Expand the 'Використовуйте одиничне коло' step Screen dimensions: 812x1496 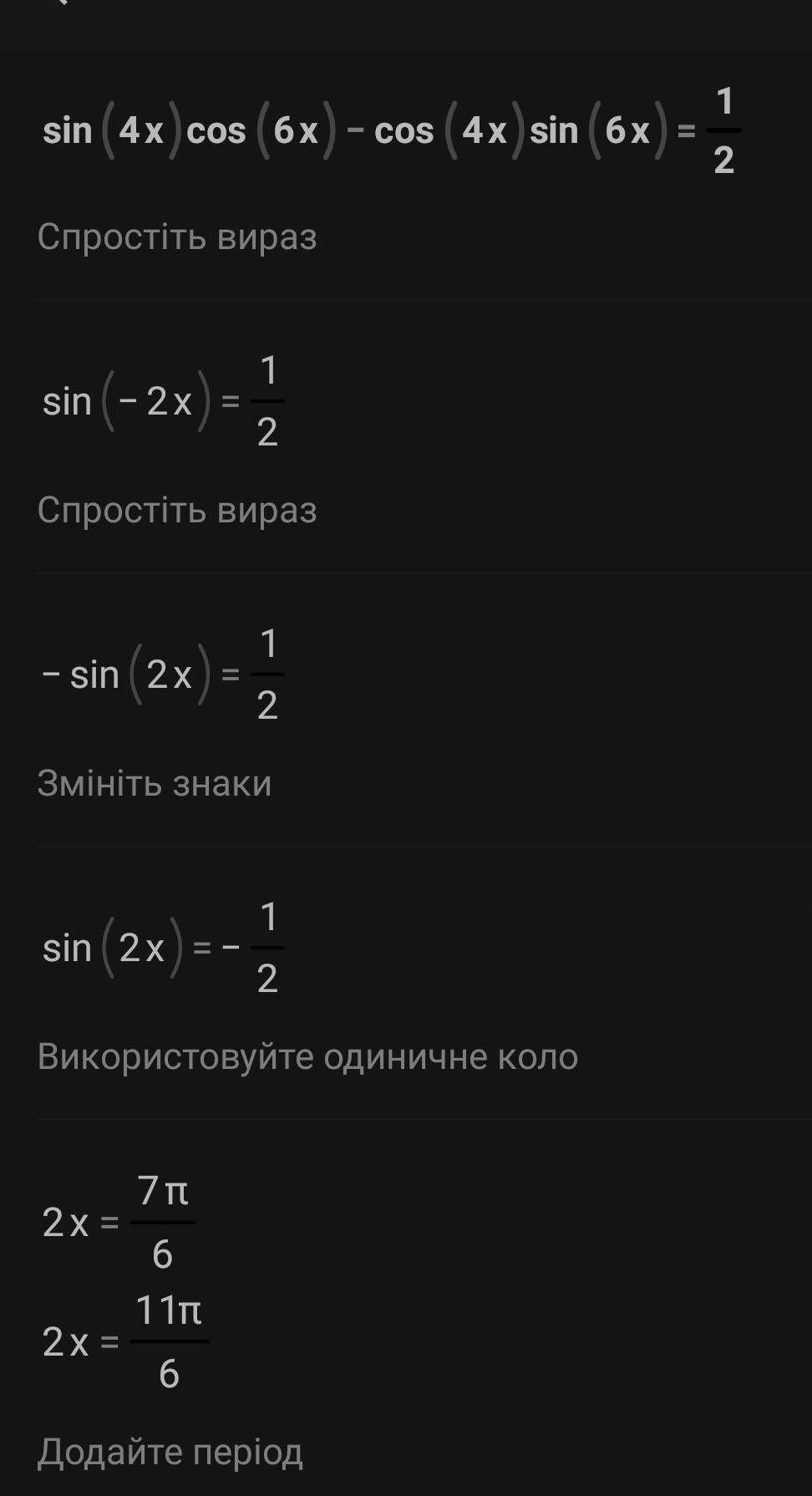tap(307, 1057)
